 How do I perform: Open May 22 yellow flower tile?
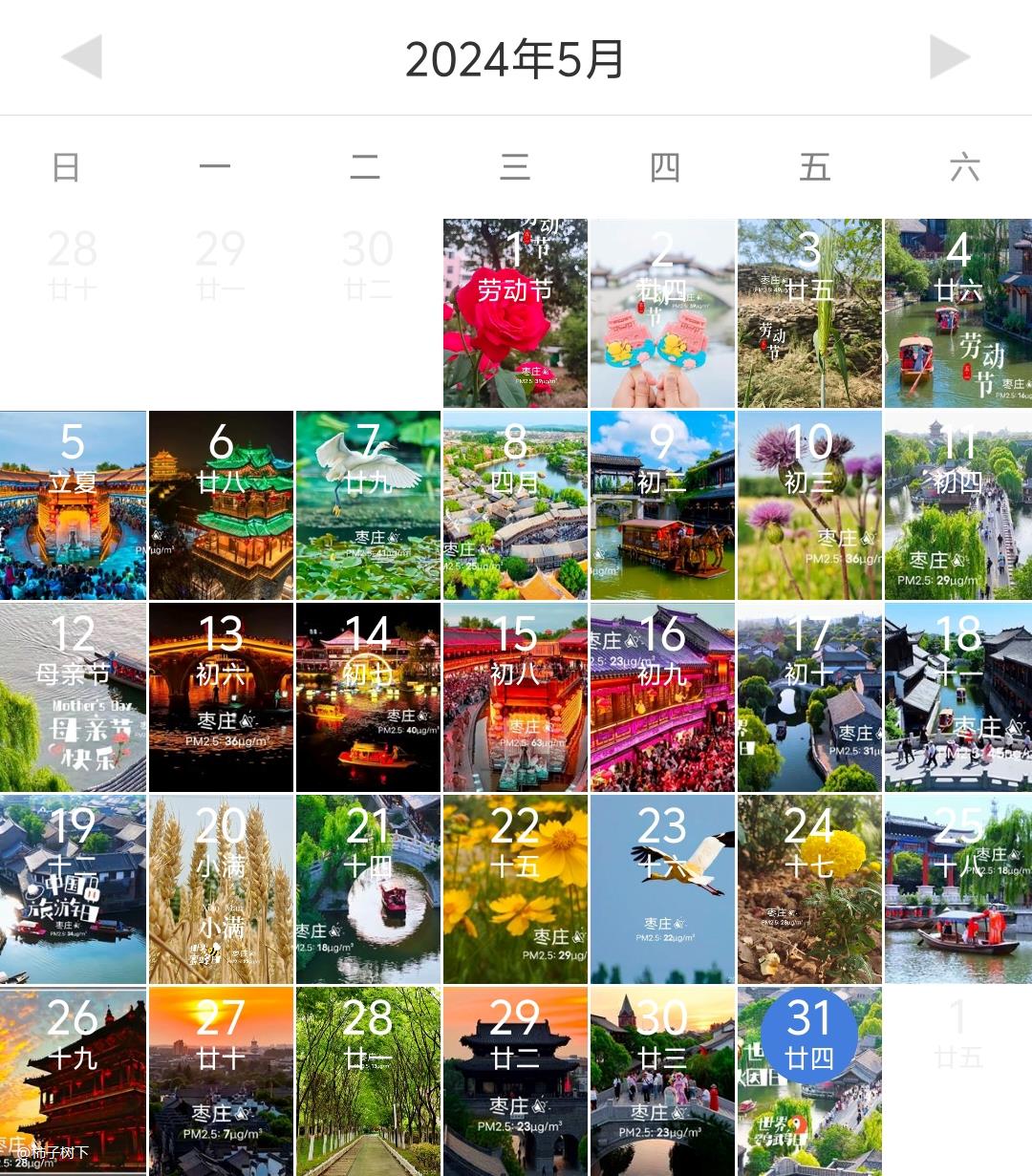point(515,888)
